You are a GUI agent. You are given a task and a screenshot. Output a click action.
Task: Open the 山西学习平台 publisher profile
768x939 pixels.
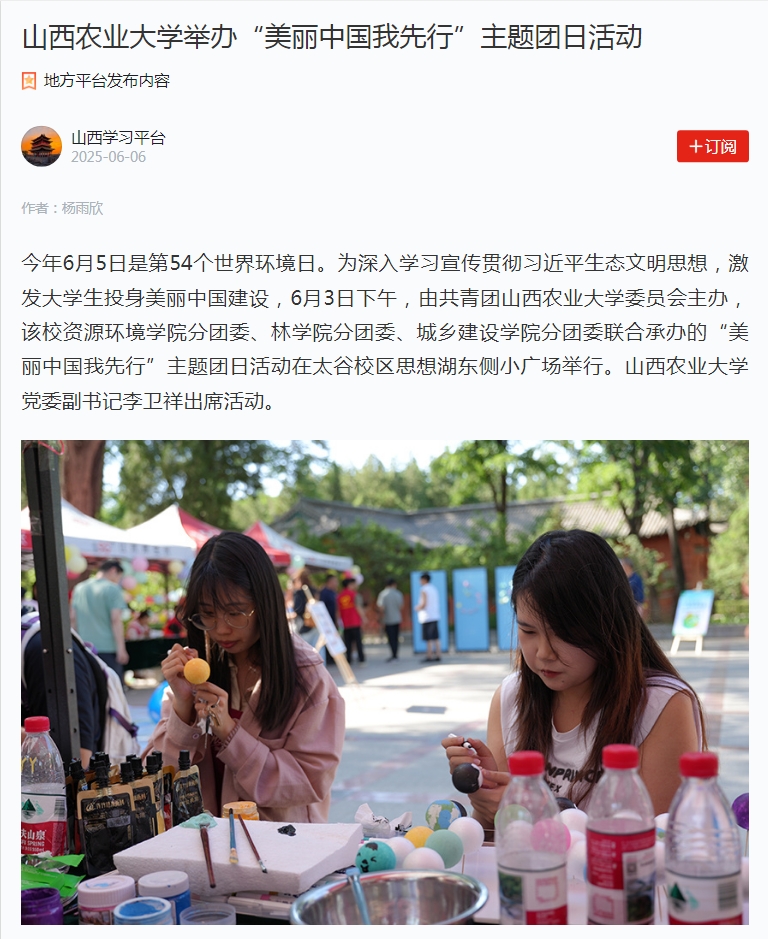pos(117,138)
